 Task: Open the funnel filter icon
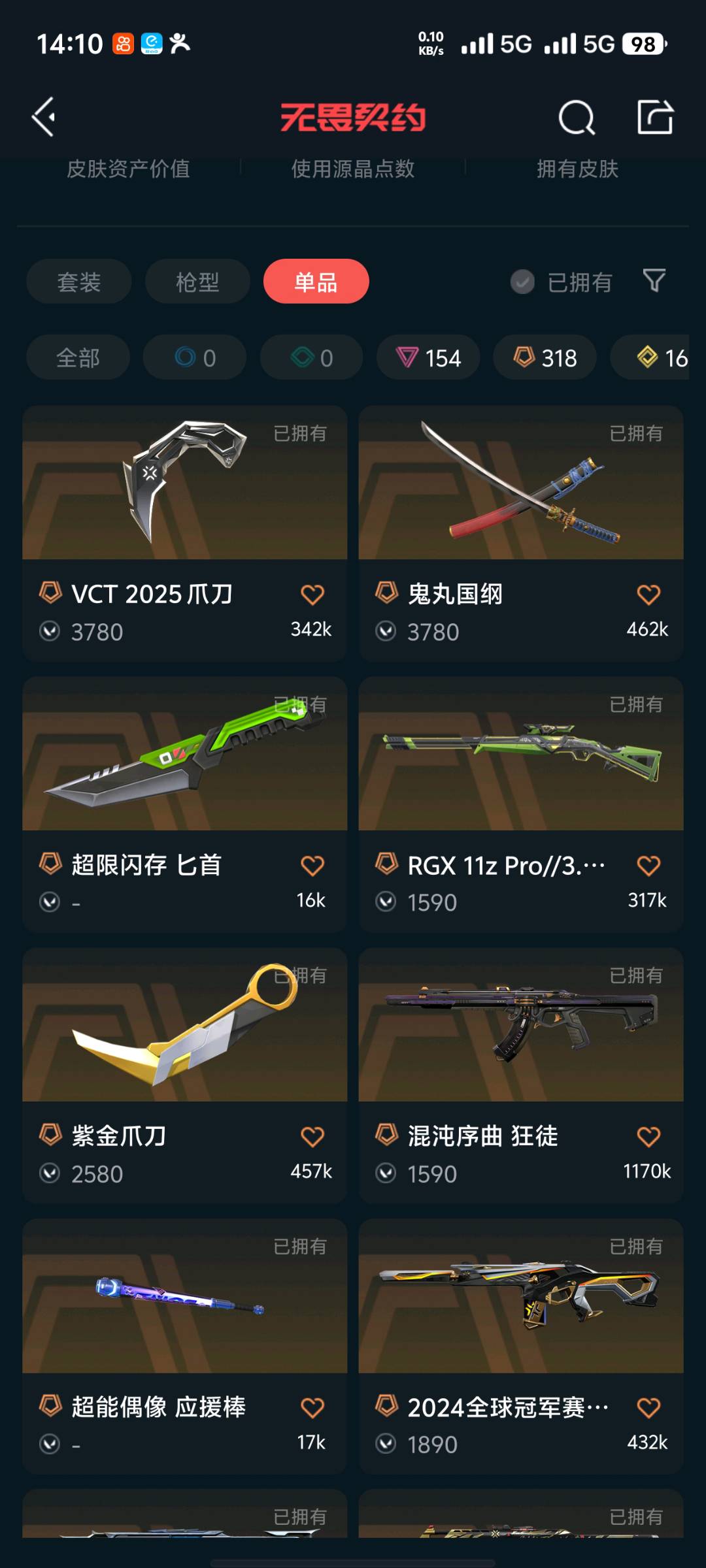(654, 281)
